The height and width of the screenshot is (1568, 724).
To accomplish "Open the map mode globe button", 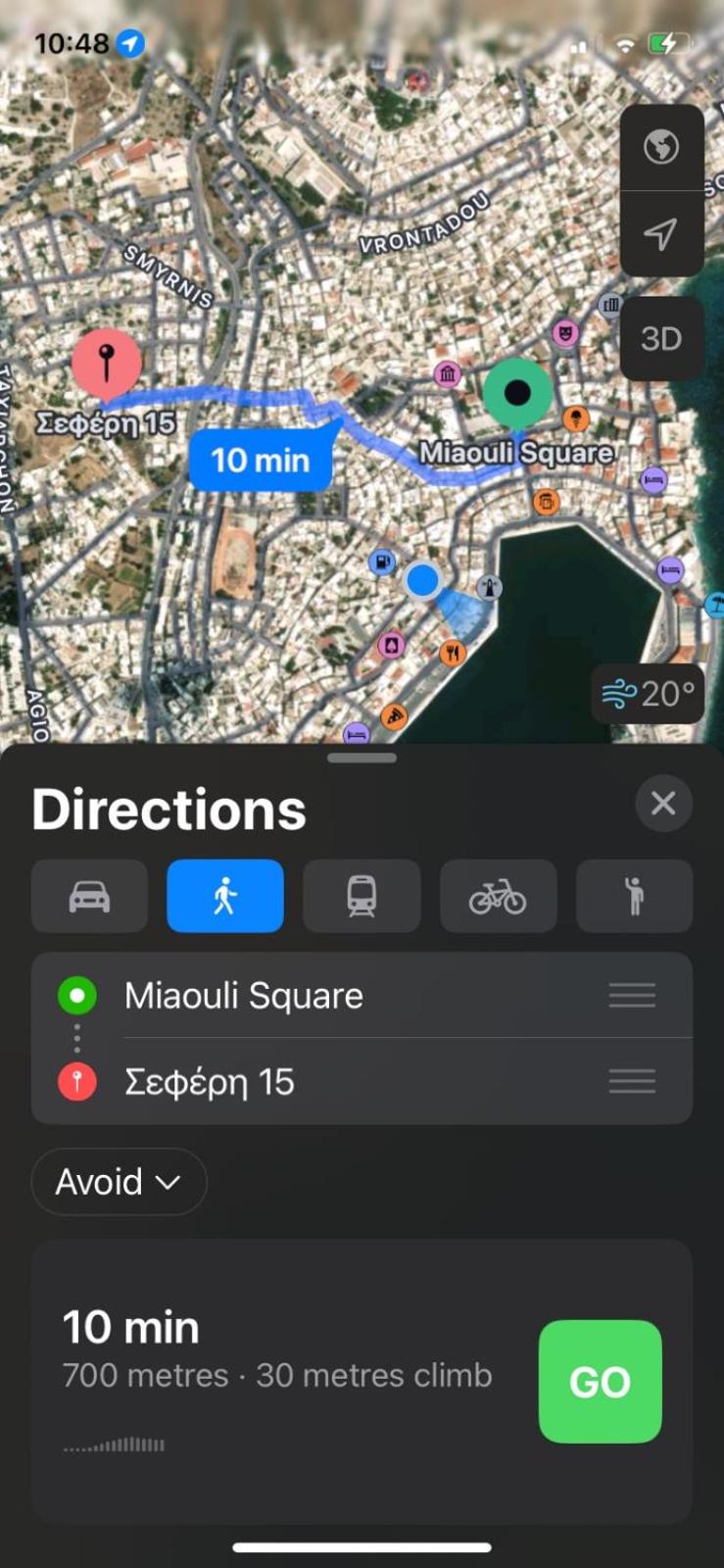I will (x=661, y=148).
